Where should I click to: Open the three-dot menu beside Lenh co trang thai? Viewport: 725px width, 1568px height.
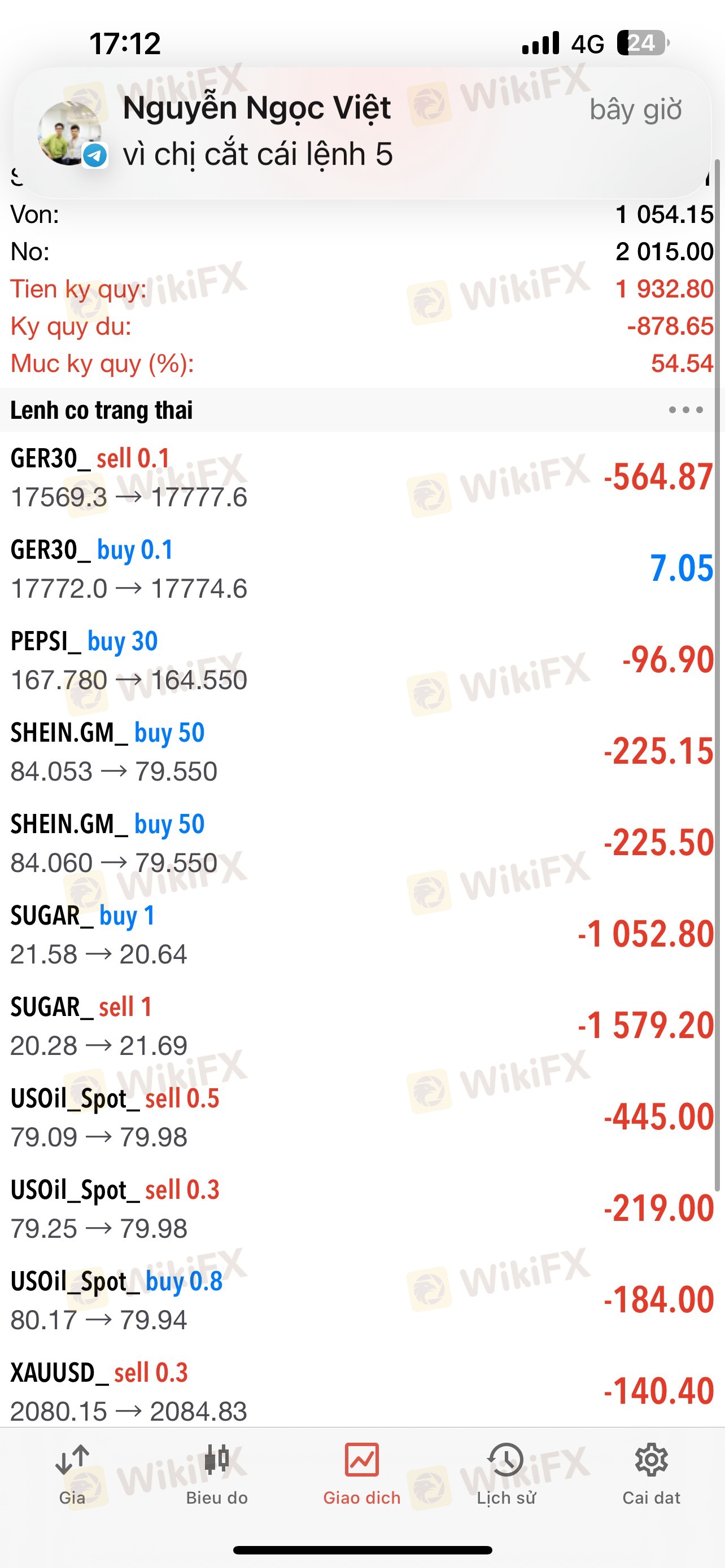click(x=685, y=410)
